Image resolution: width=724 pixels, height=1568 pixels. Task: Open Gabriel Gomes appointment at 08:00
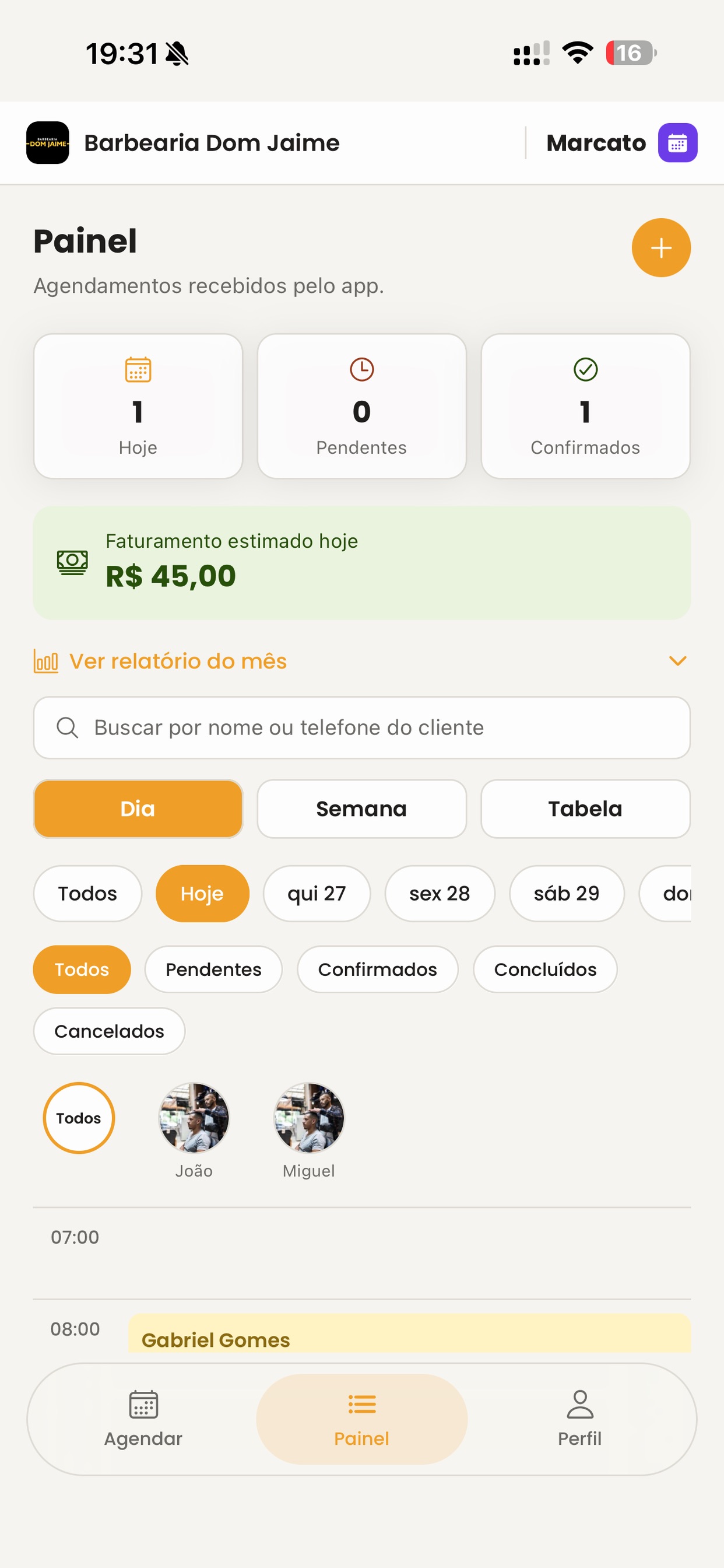(x=409, y=1333)
